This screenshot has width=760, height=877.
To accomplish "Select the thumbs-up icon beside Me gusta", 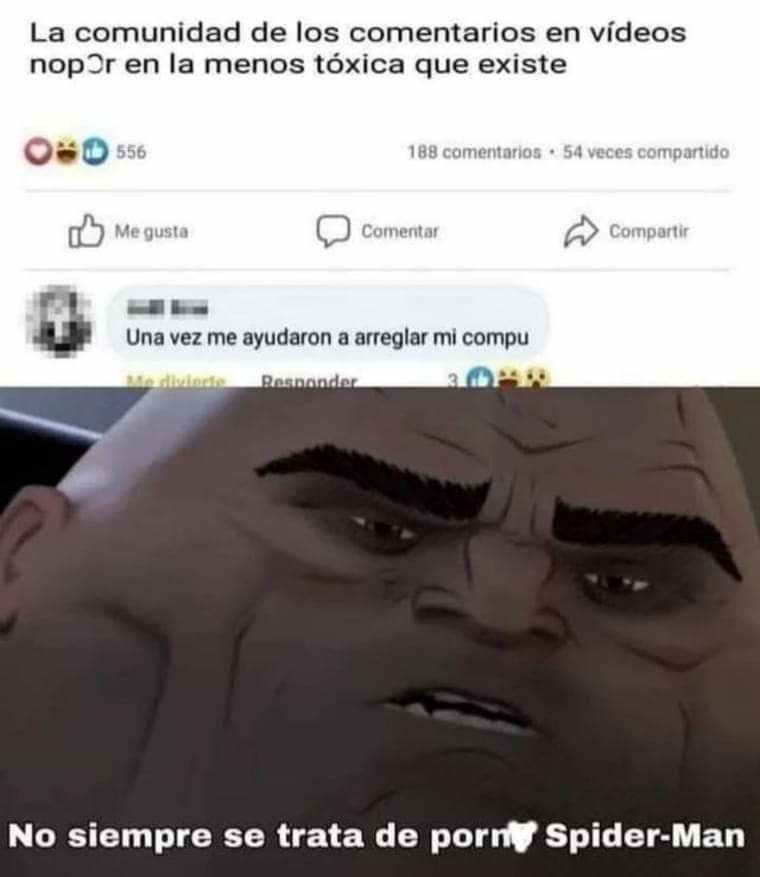I will [x=87, y=229].
